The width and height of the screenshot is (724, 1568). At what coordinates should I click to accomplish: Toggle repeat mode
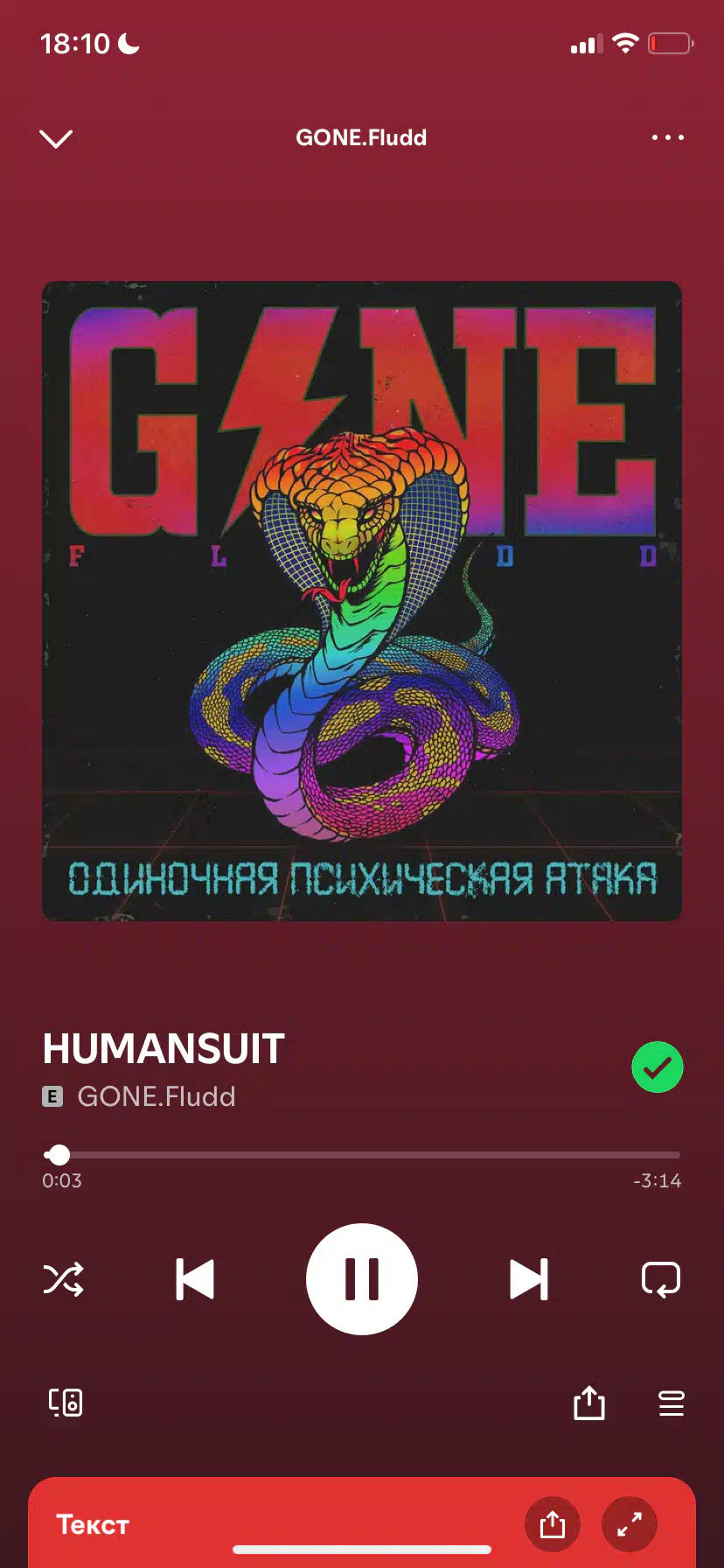pyautogui.click(x=661, y=1279)
